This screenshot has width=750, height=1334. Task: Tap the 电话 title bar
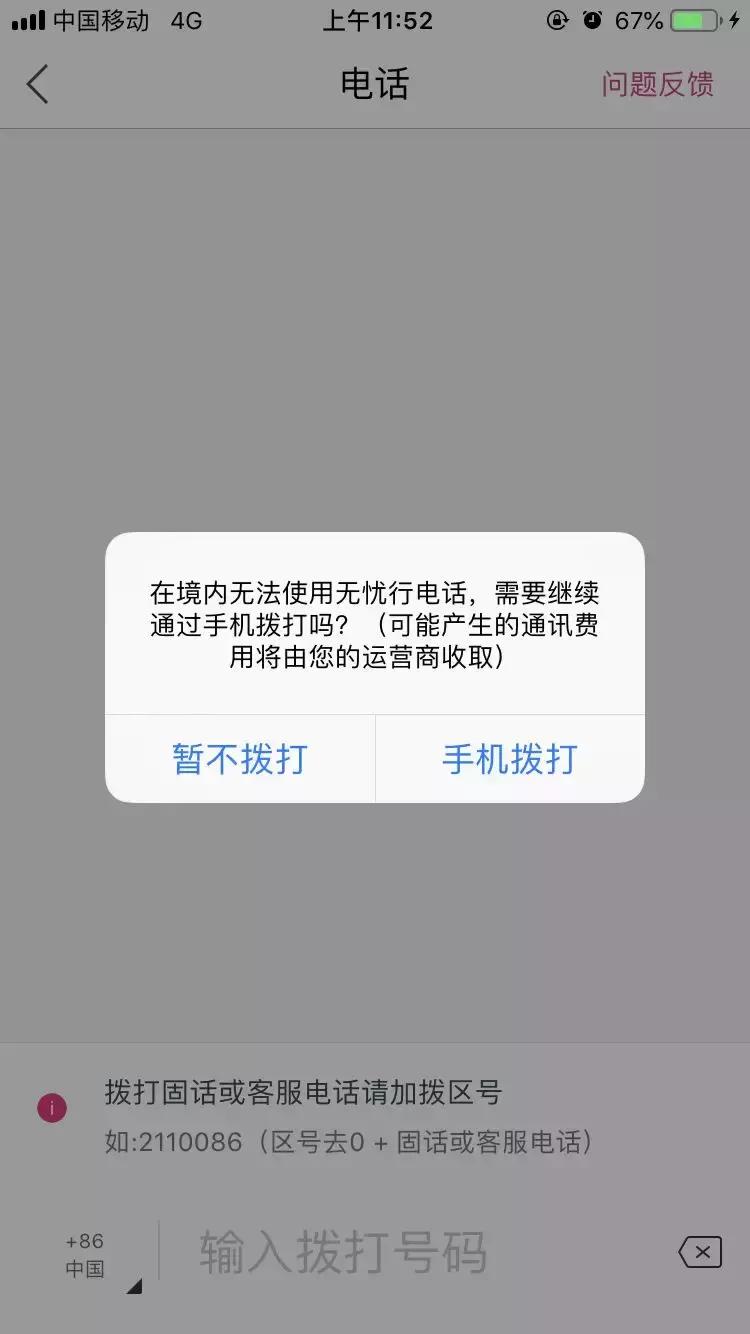375,84
